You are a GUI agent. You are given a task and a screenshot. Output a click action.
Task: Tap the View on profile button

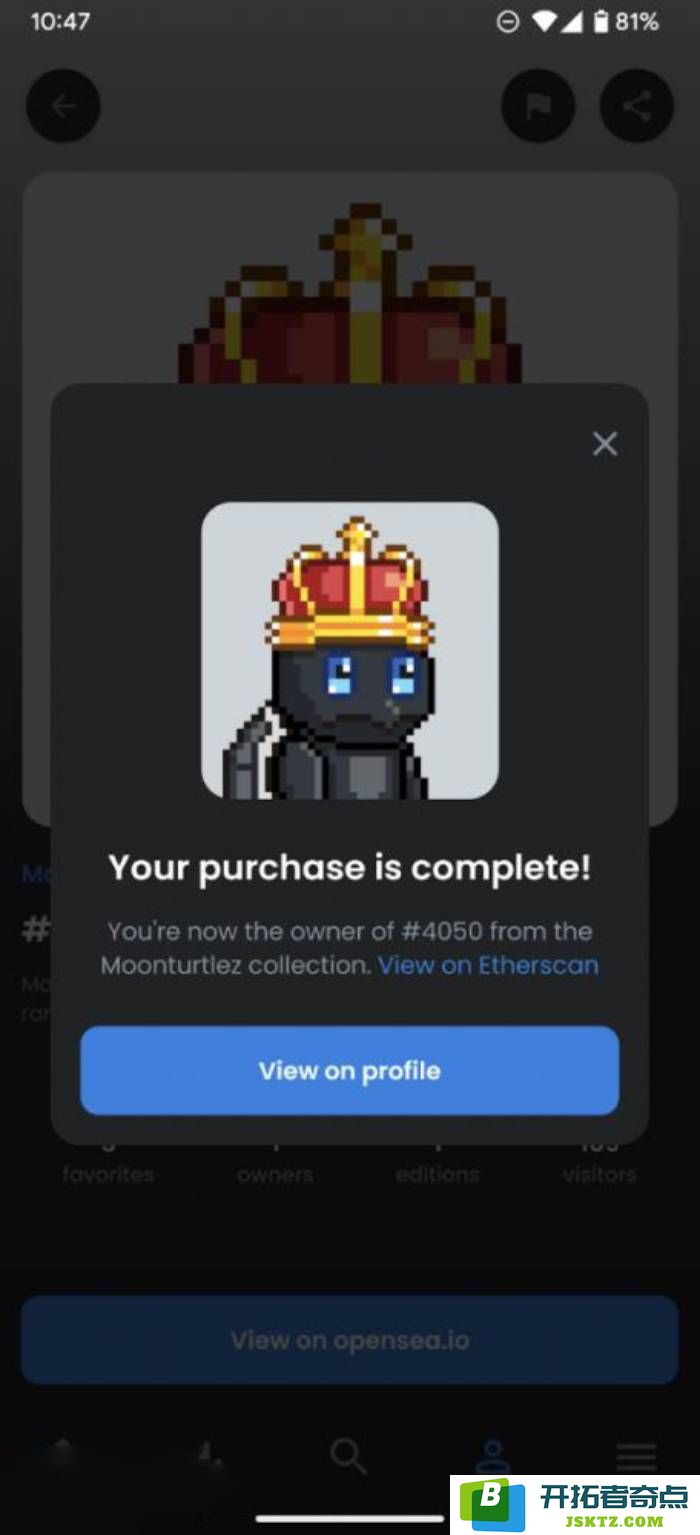tap(349, 1070)
